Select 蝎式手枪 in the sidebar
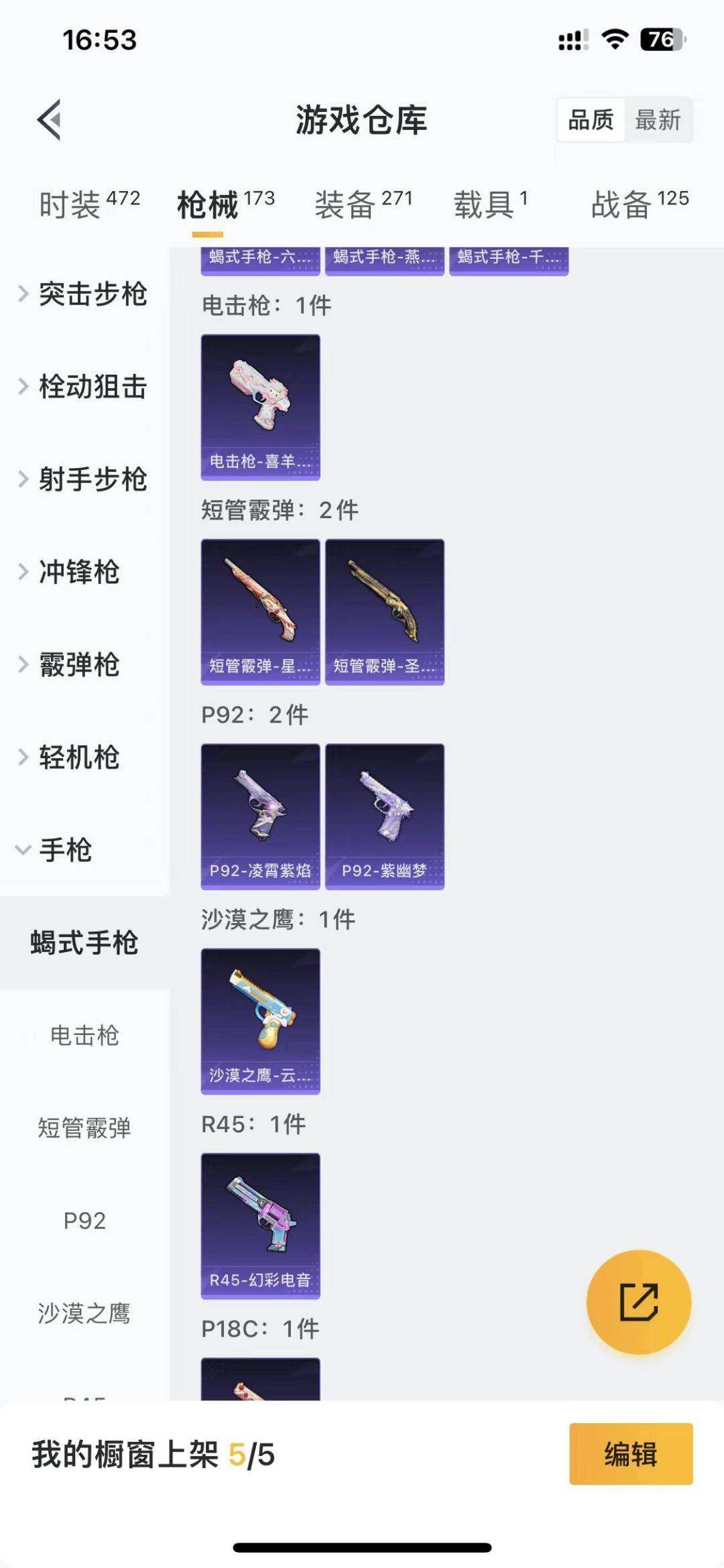 click(84, 944)
